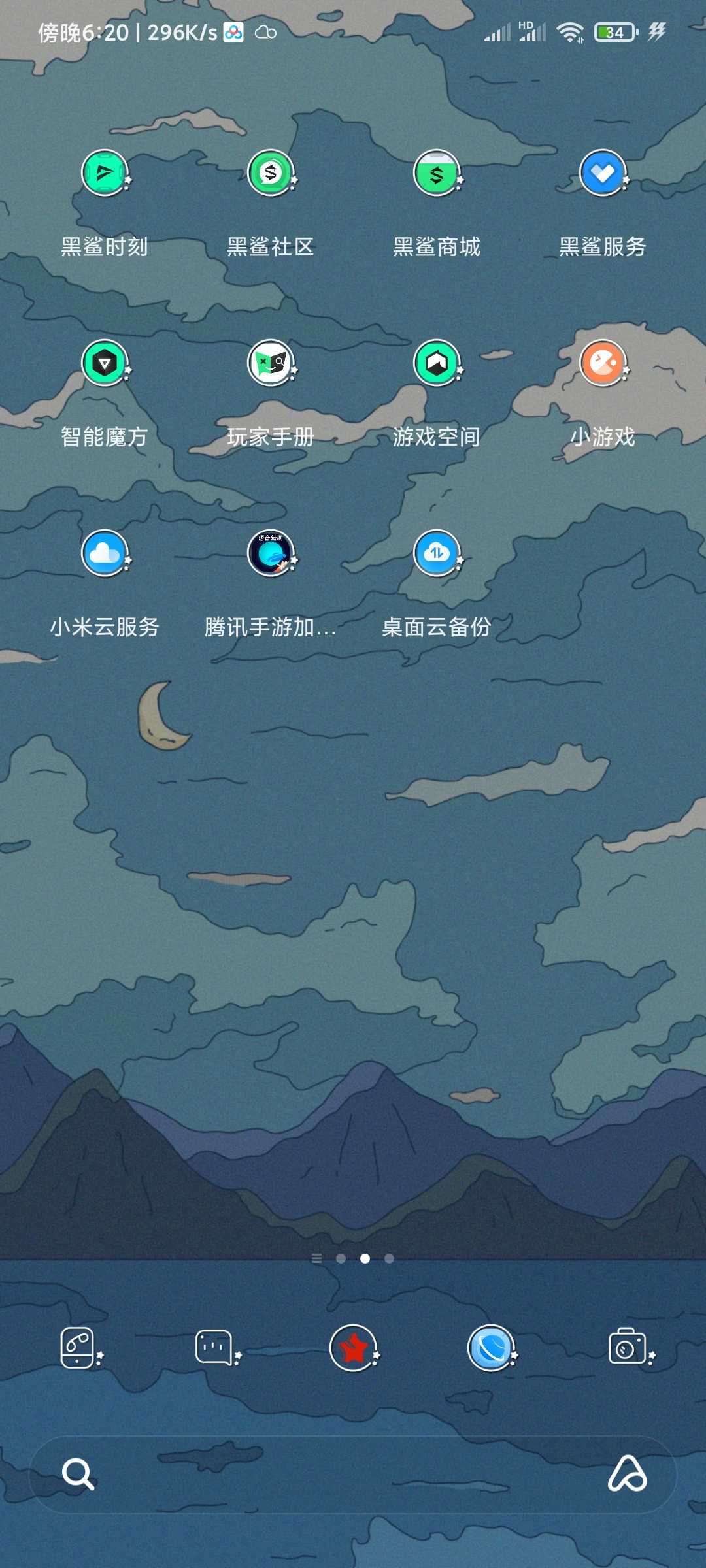Launch the camera from the dock
Image resolution: width=706 pixels, height=1568 pixels.
(630, 1348)
